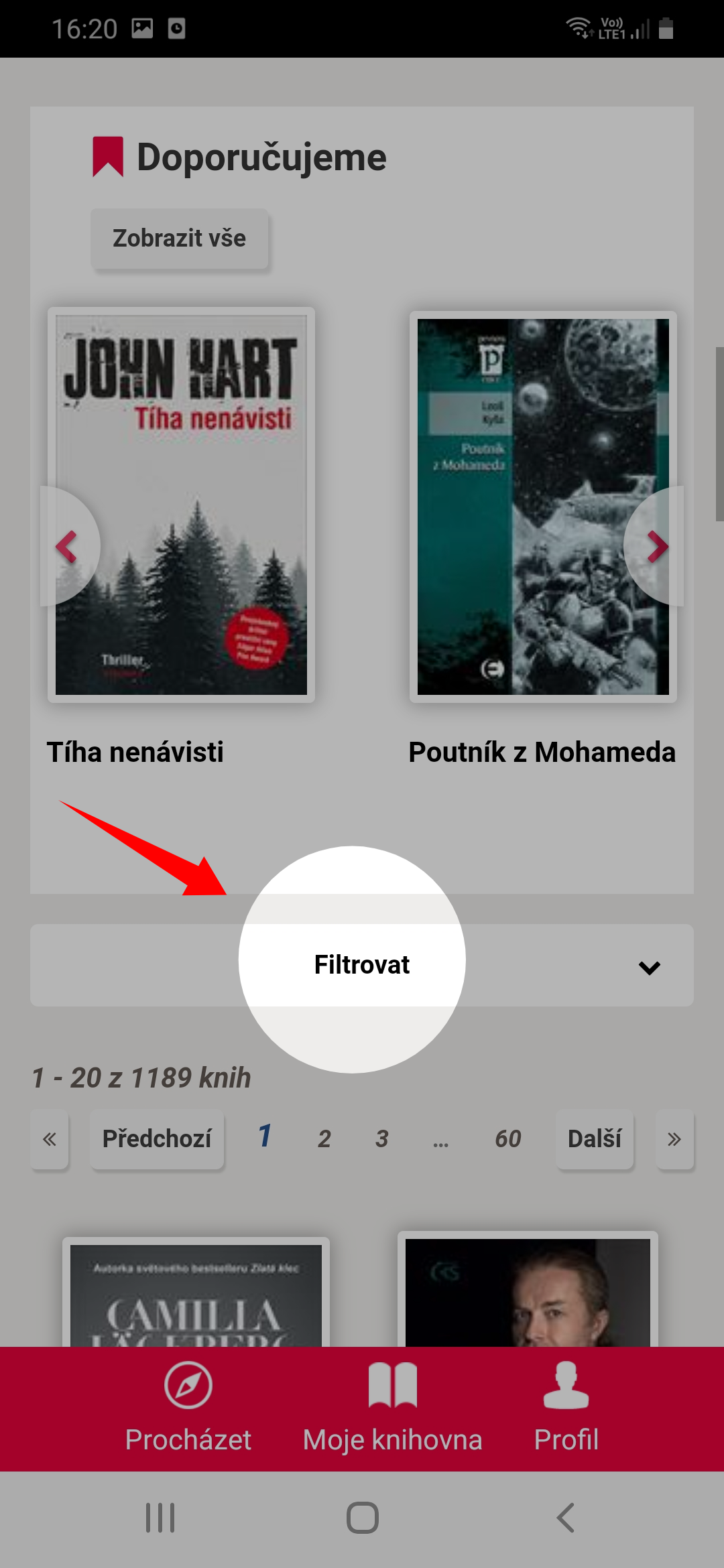Screen dimensions: 724x1568
Task: Tap the system back button
Action: [x=566, y=1518]
